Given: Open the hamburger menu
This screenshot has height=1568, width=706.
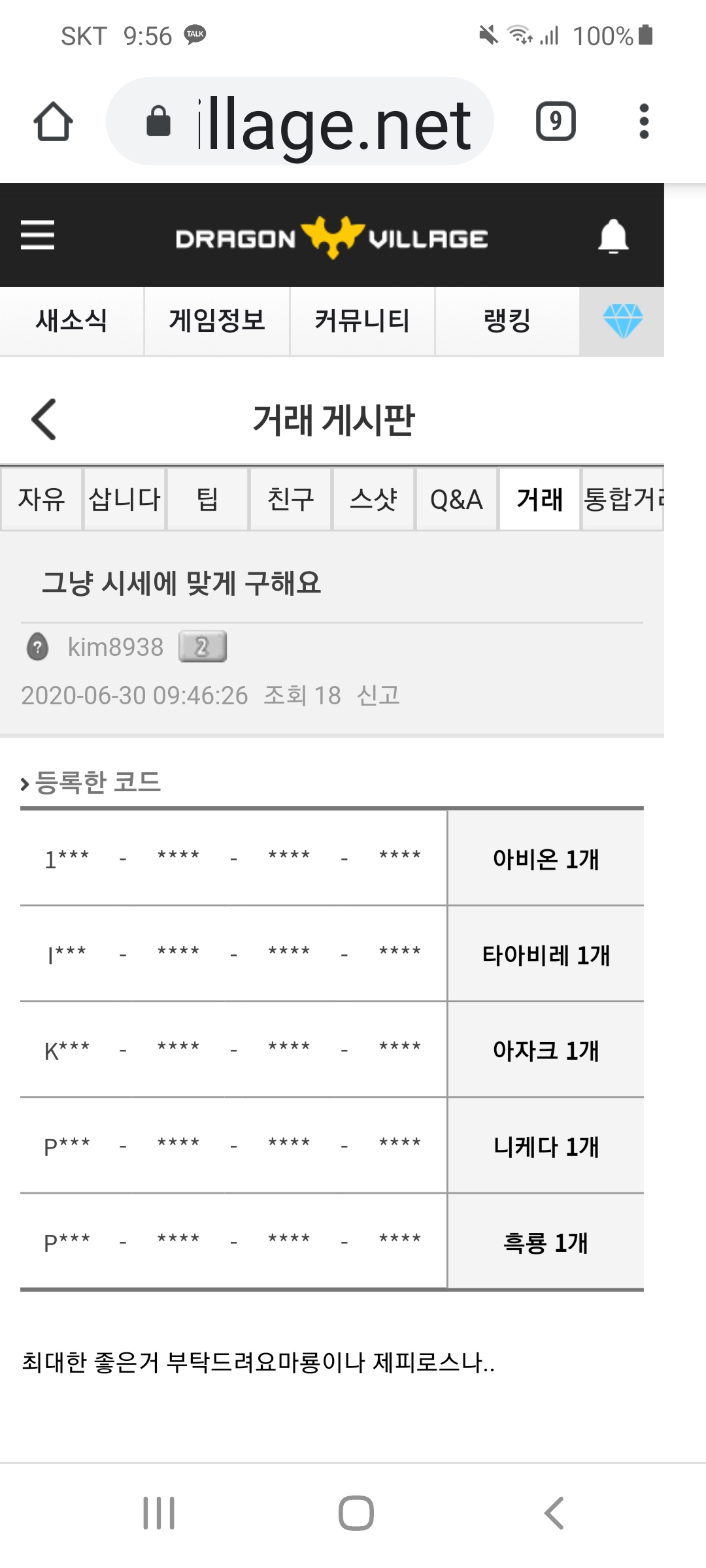Looking at the screenshot, I should 37,235.
